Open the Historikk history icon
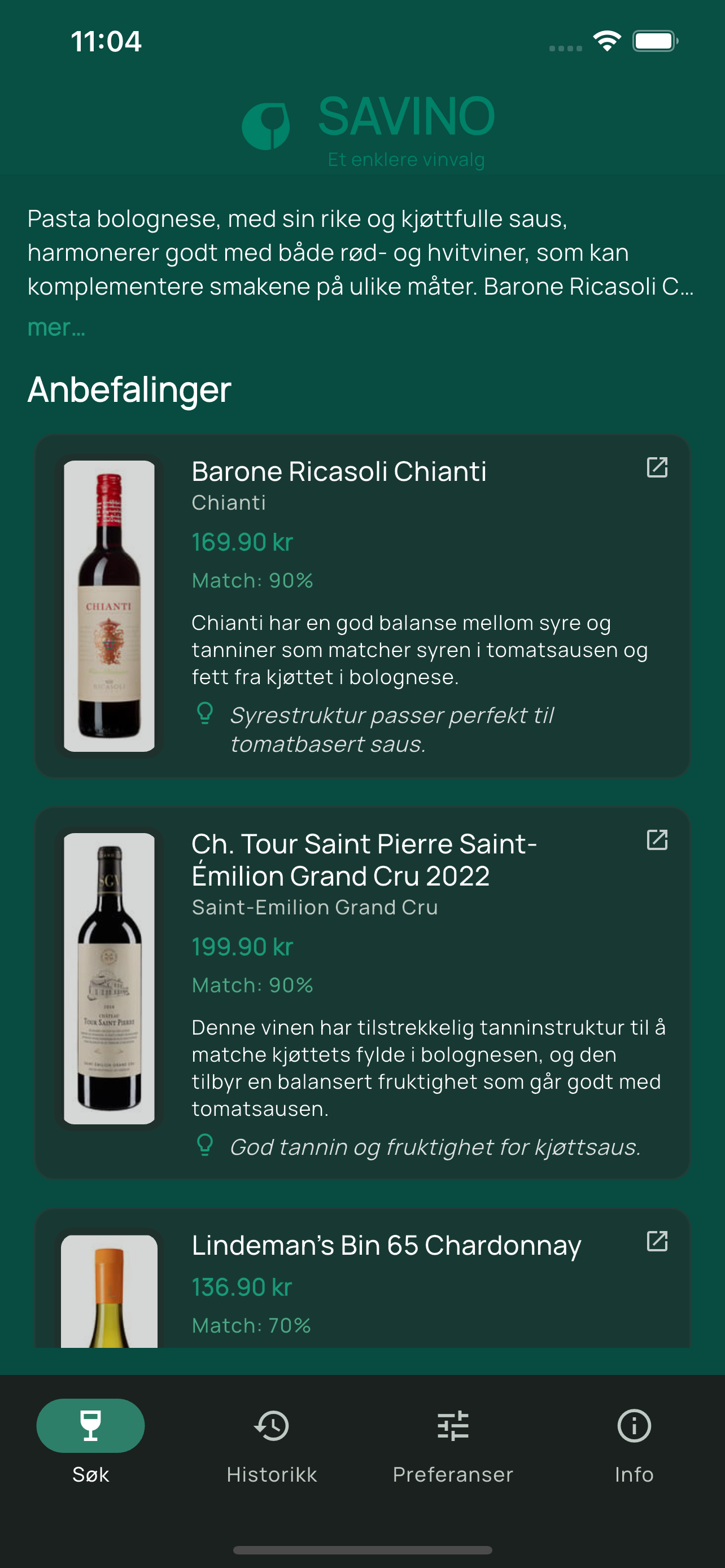 pos(271,1426)
